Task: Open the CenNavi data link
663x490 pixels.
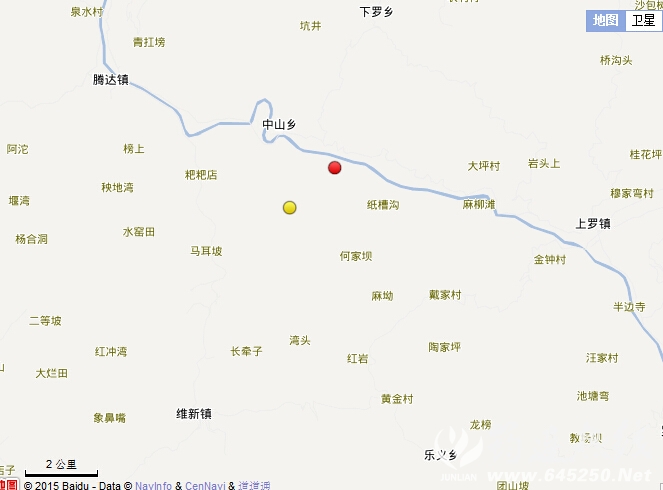Action: 205,485
